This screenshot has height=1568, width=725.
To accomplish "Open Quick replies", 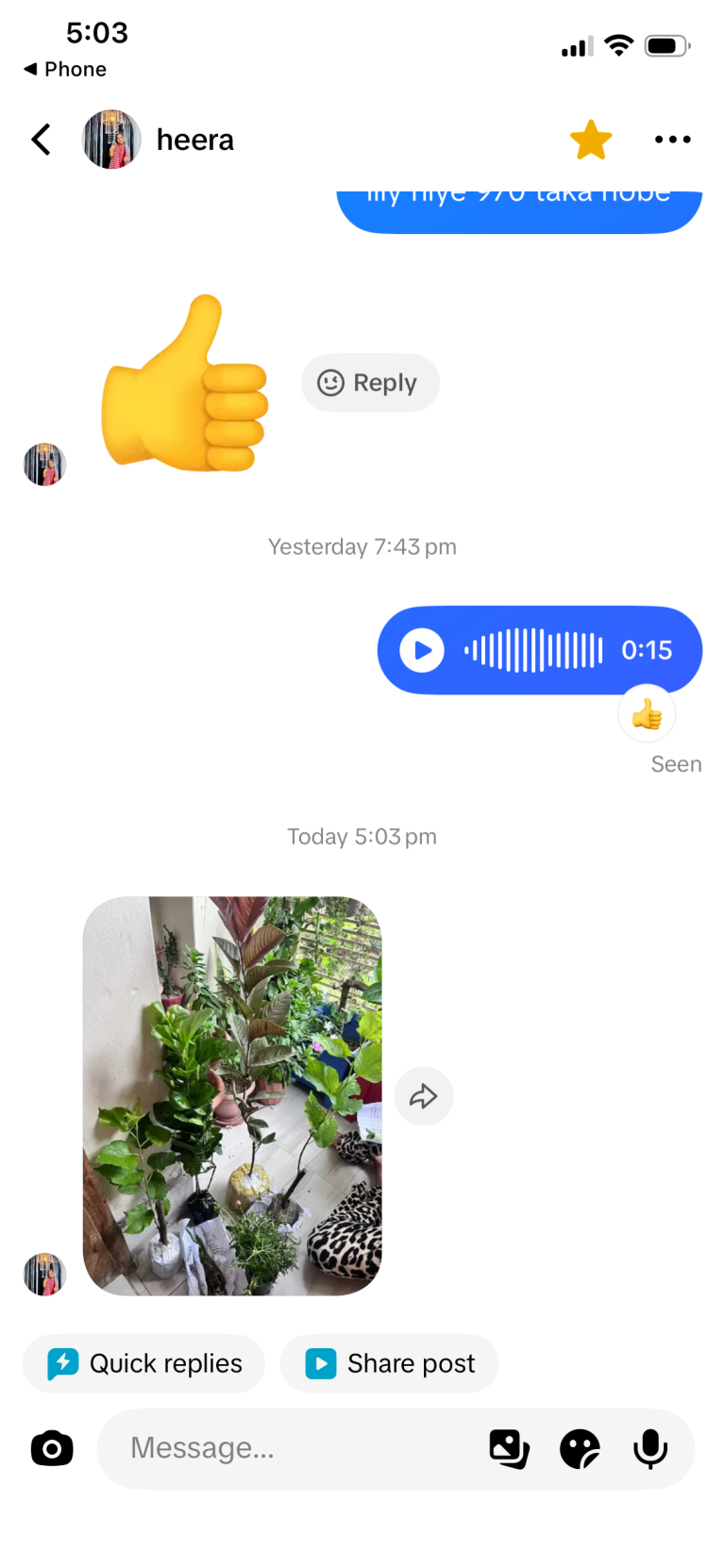I will [x=143, y=1363].
